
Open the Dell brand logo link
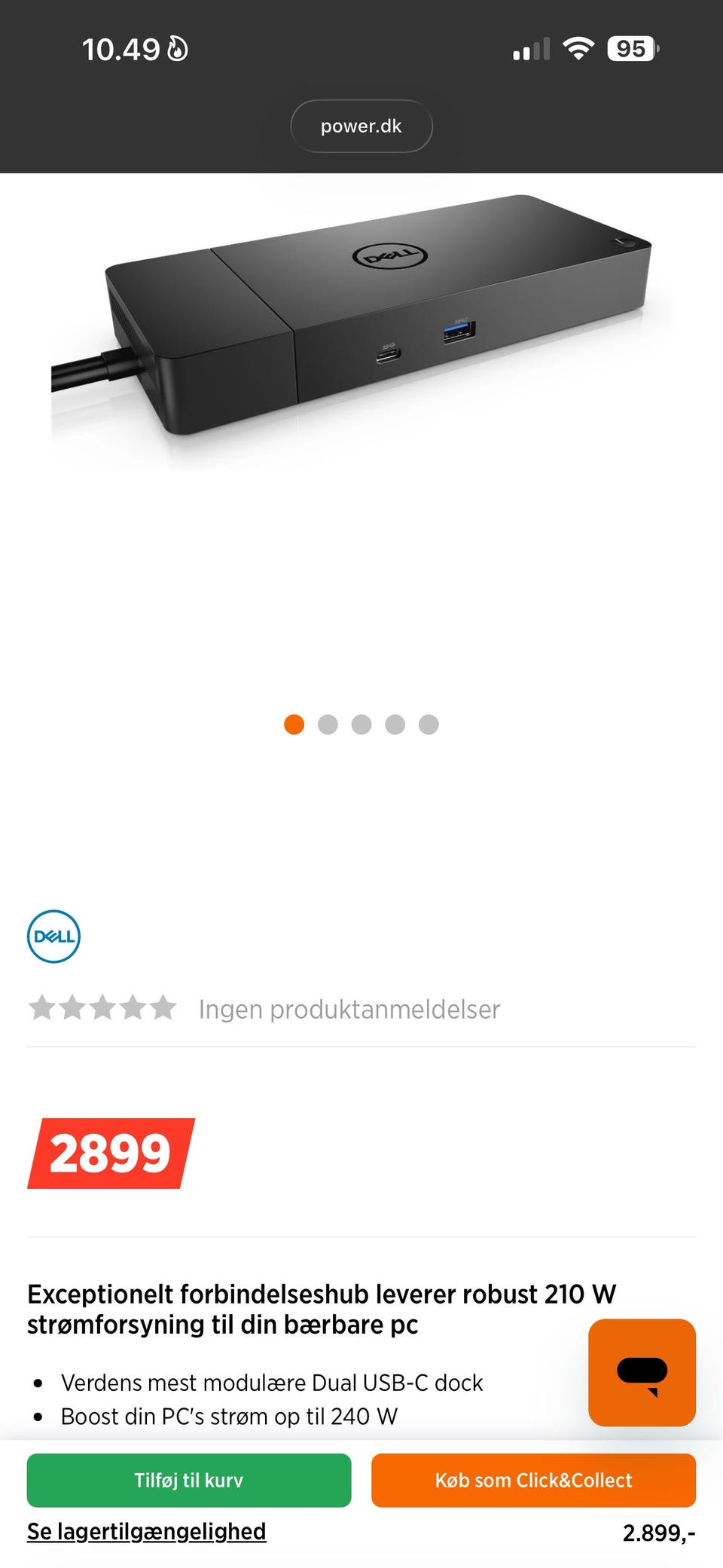coord(53,937)
